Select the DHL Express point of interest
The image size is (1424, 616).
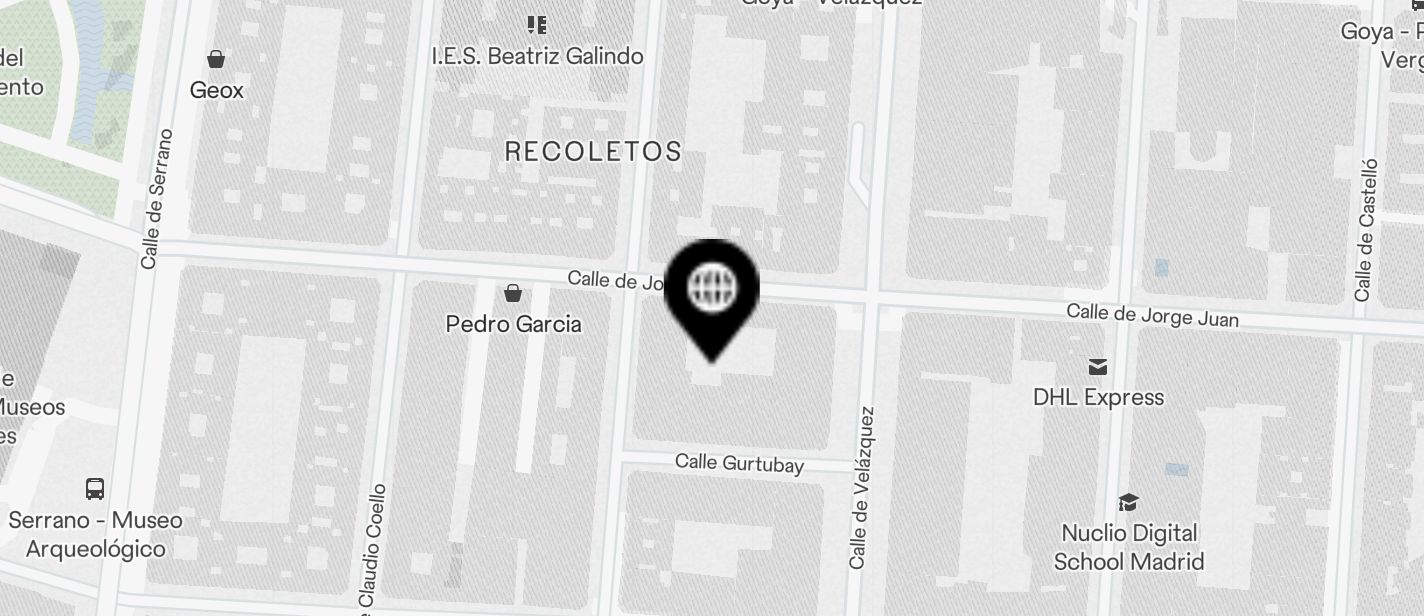pos(1098,368)
